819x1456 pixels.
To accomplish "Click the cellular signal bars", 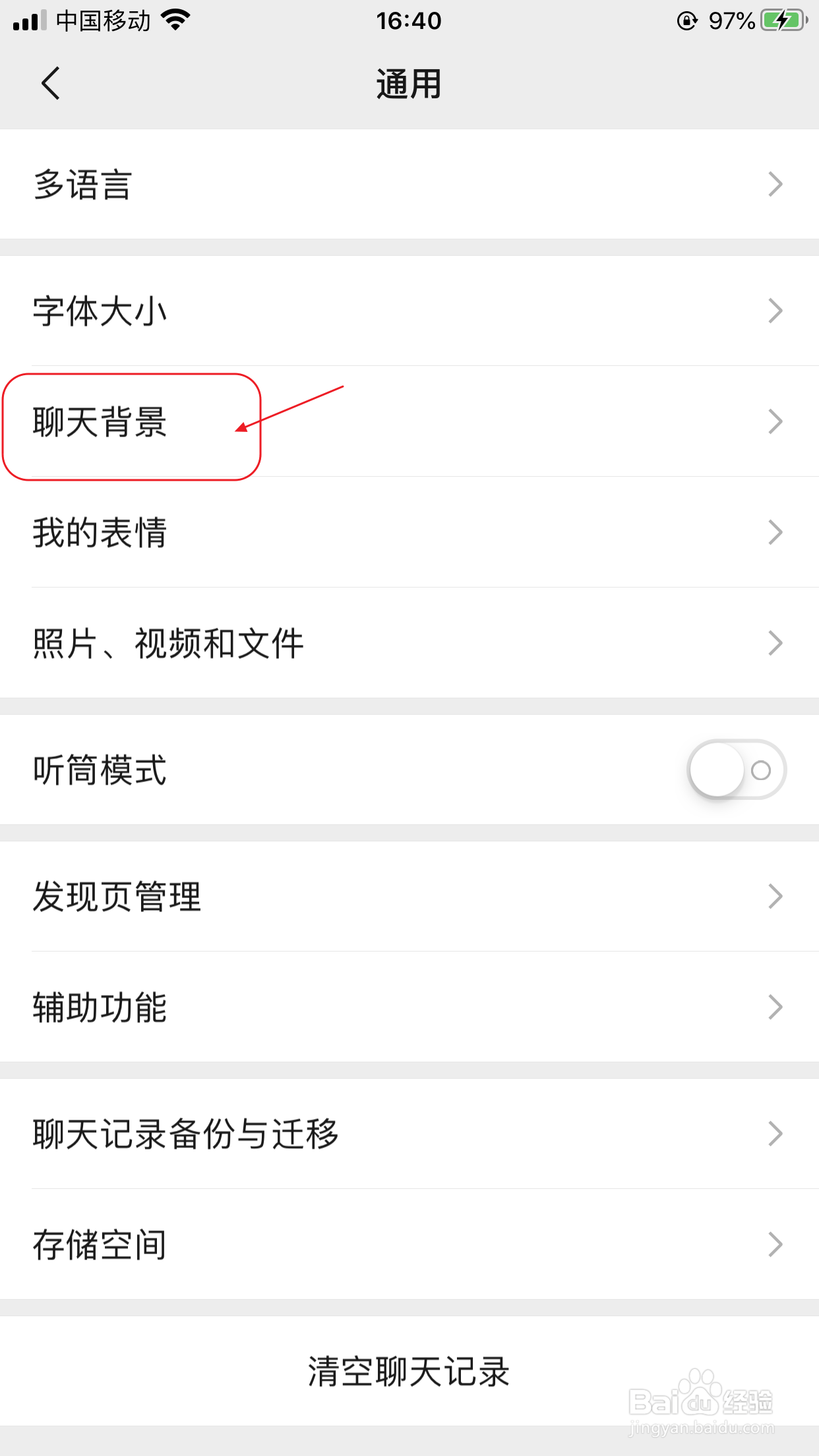I will [x=26, y=20].
